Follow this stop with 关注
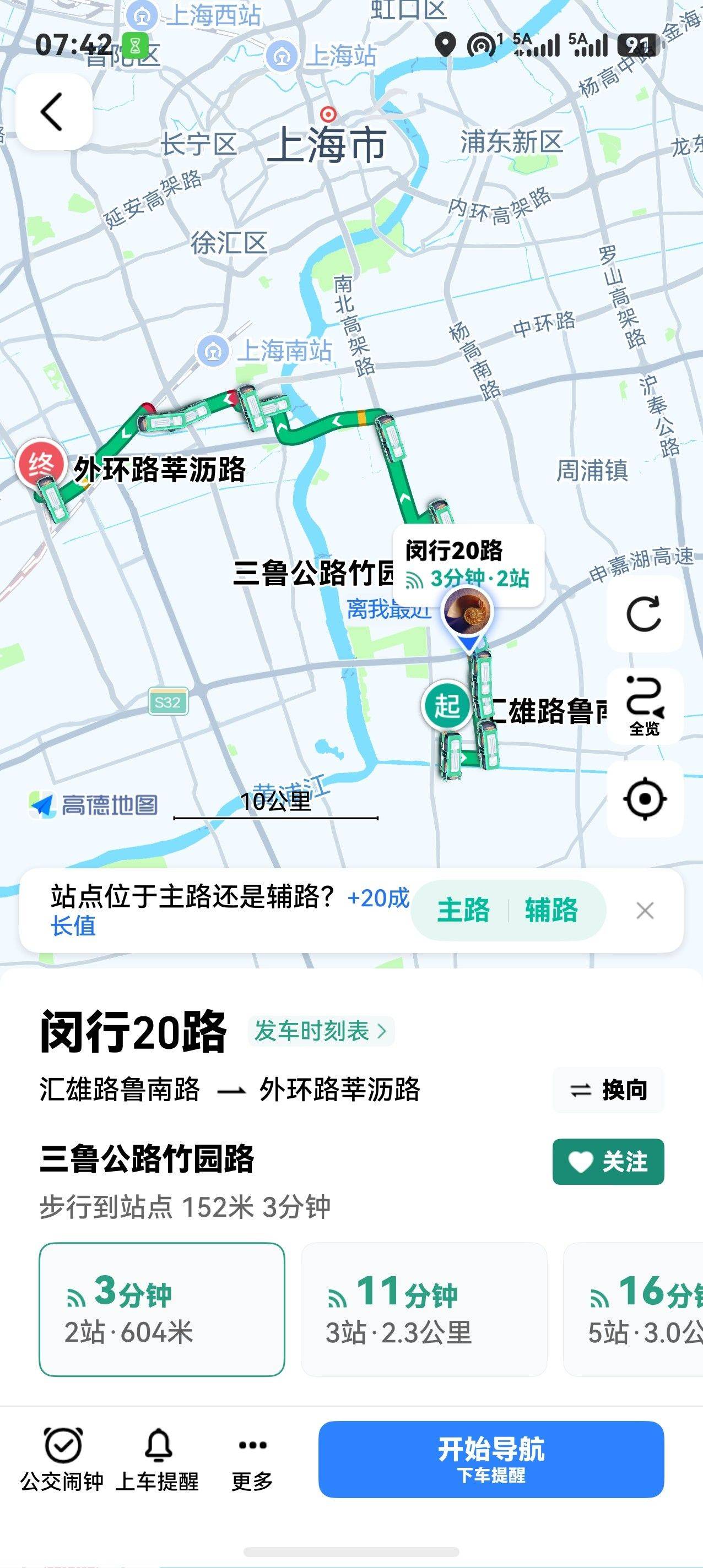This screenshot has width=703, height=1568. (608, 1161)
